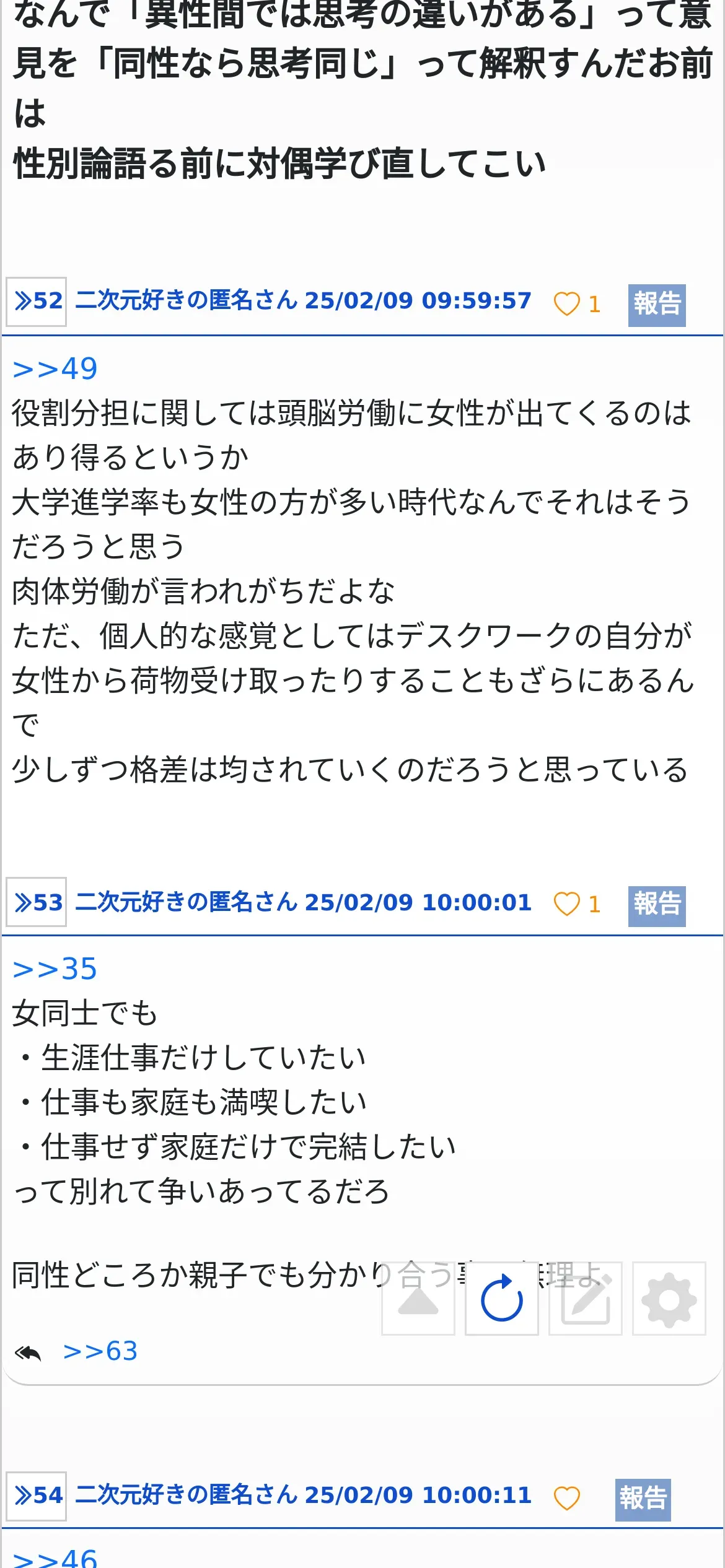Like post 54 with the heart icon
This screenshot has width=725, height=1568.
[x=566, y=1498]
